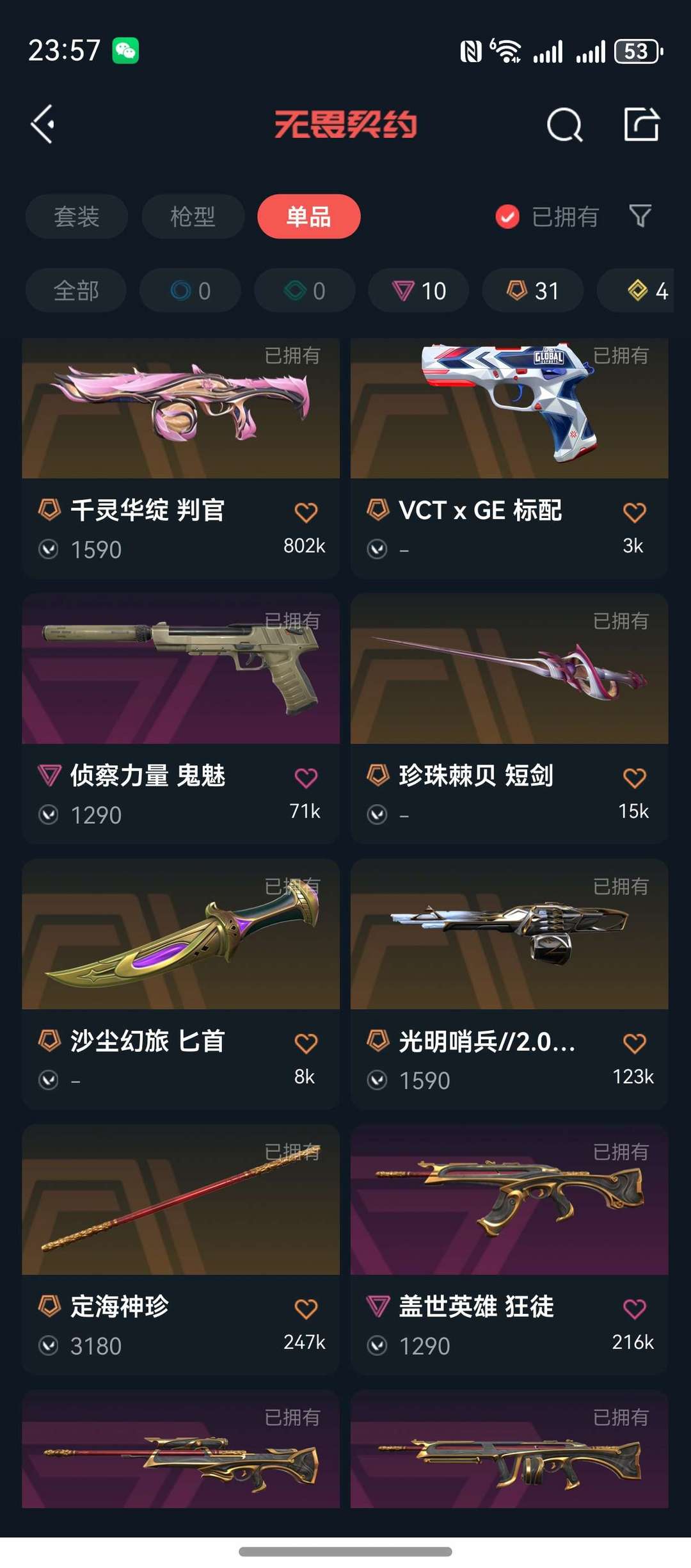Tap the teal rarity filter showing 0
This screenshot has height=1568, width=691.
coord(304,291)
